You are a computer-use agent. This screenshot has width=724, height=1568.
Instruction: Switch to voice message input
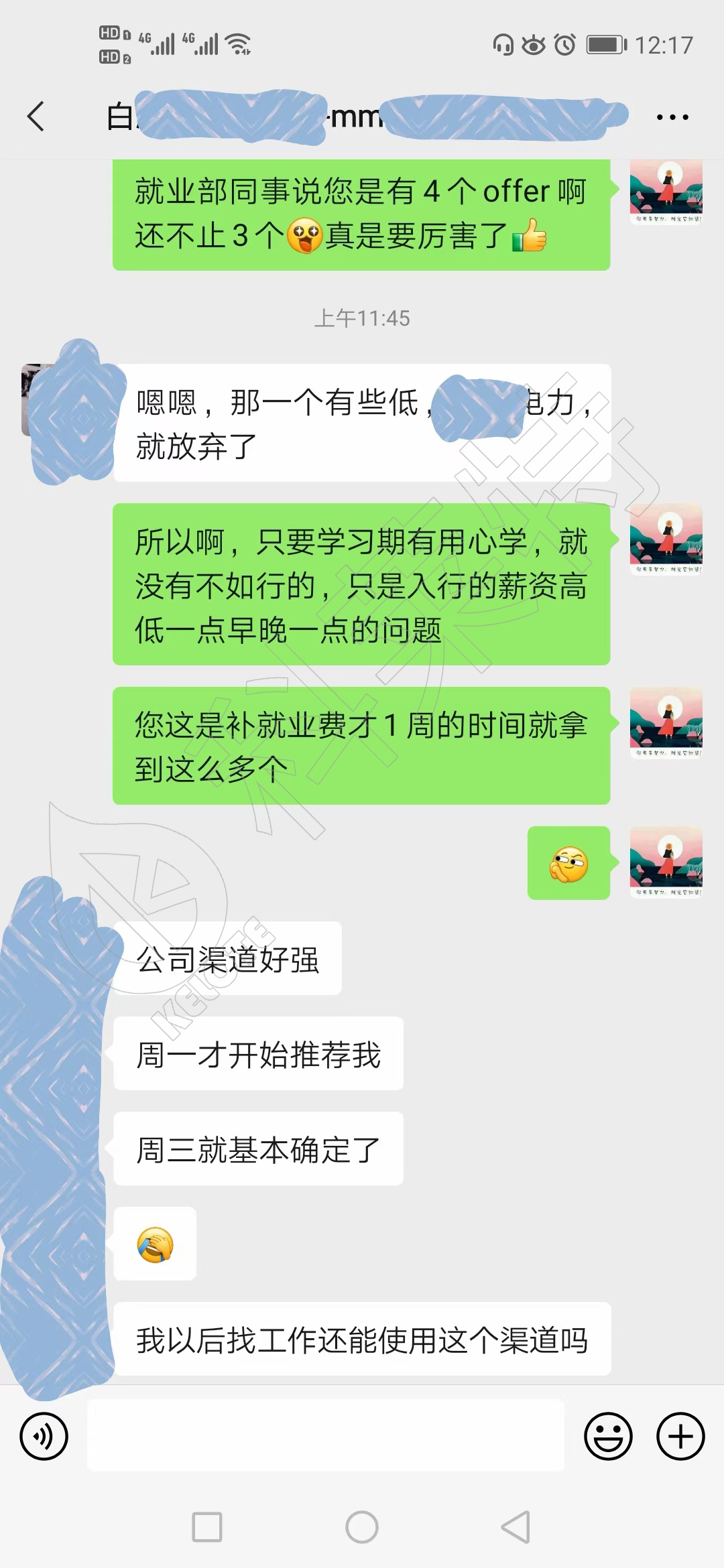44,1436
